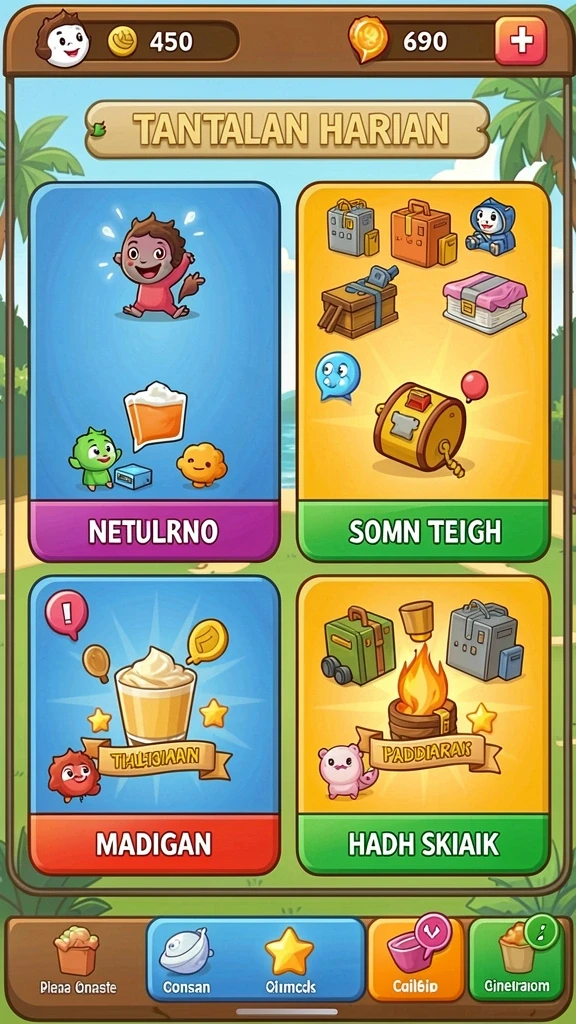Switch to the Consan tab
Screen dimensions: 576x1024
click(x=187, y=960)
